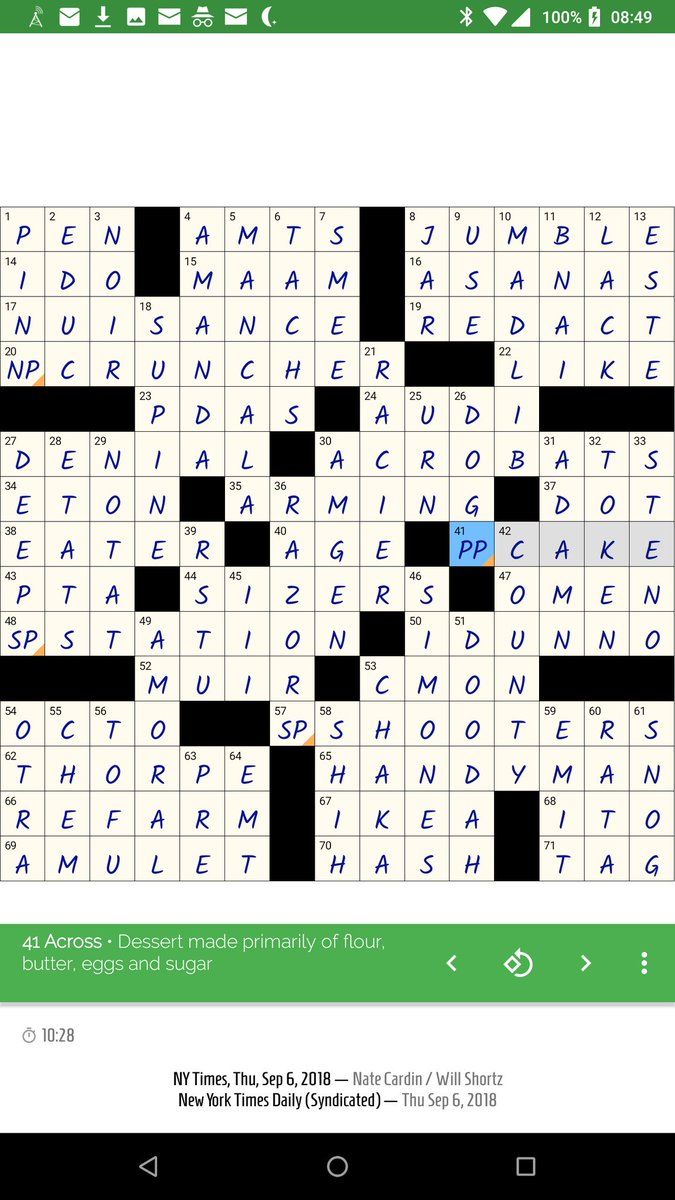Go back with system back button
This screenshot has width=675, height=1200.
tap(149, 1166)
